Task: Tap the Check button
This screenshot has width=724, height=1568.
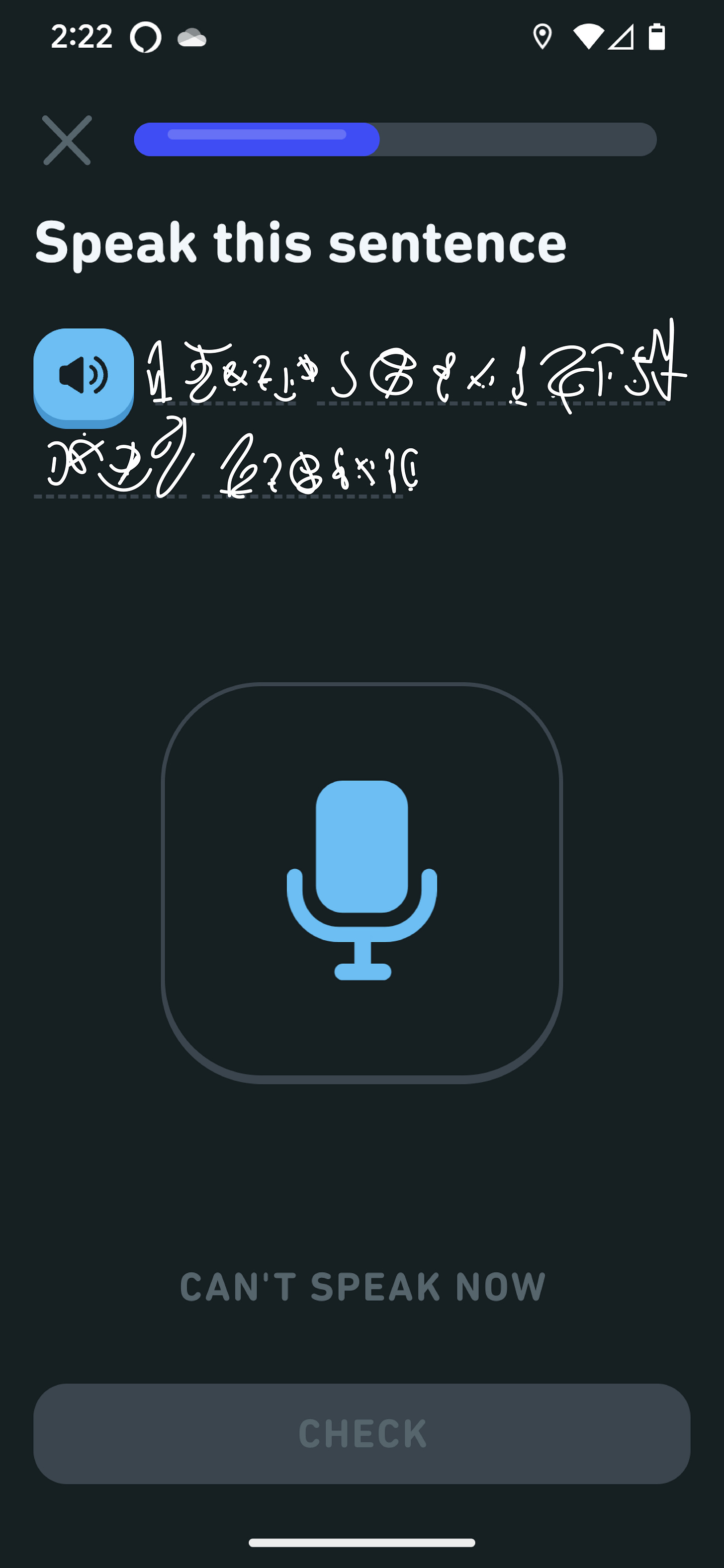Action: coord(362,1433)
